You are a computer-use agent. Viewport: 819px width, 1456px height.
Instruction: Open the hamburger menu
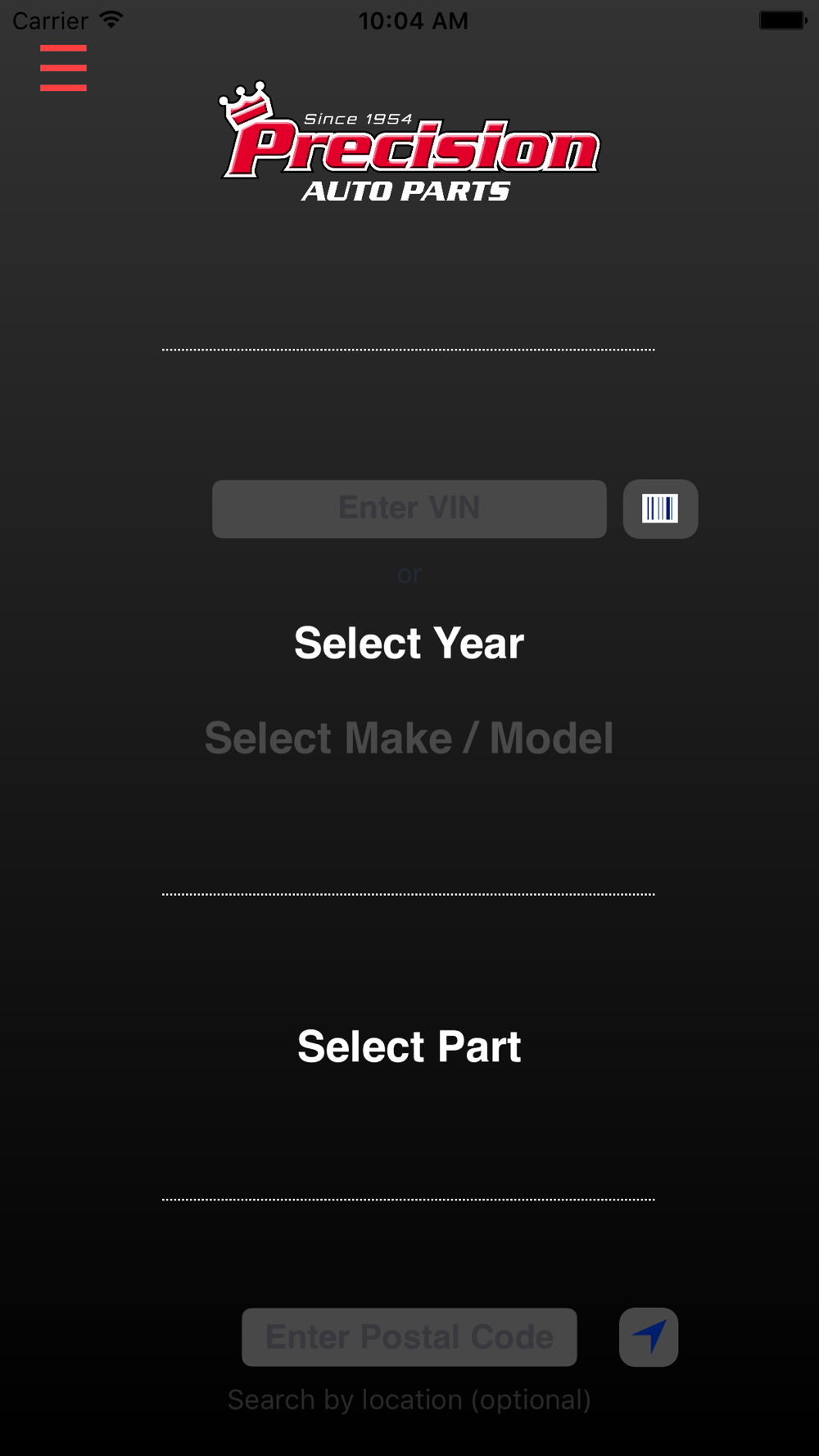pyautogui.click(x=63, y=68)
